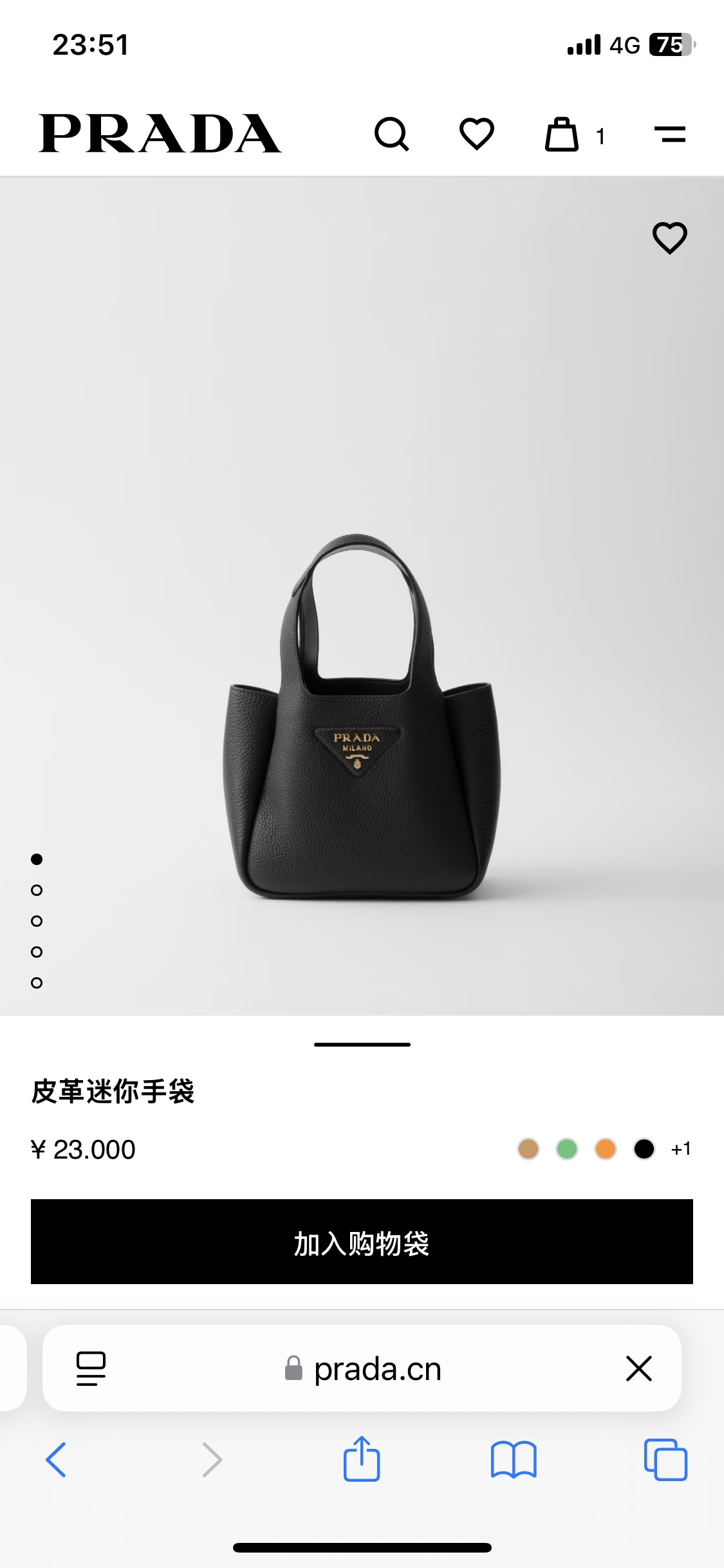Jump to the second product image dot

pyautogui.click(x=37, y=890)
